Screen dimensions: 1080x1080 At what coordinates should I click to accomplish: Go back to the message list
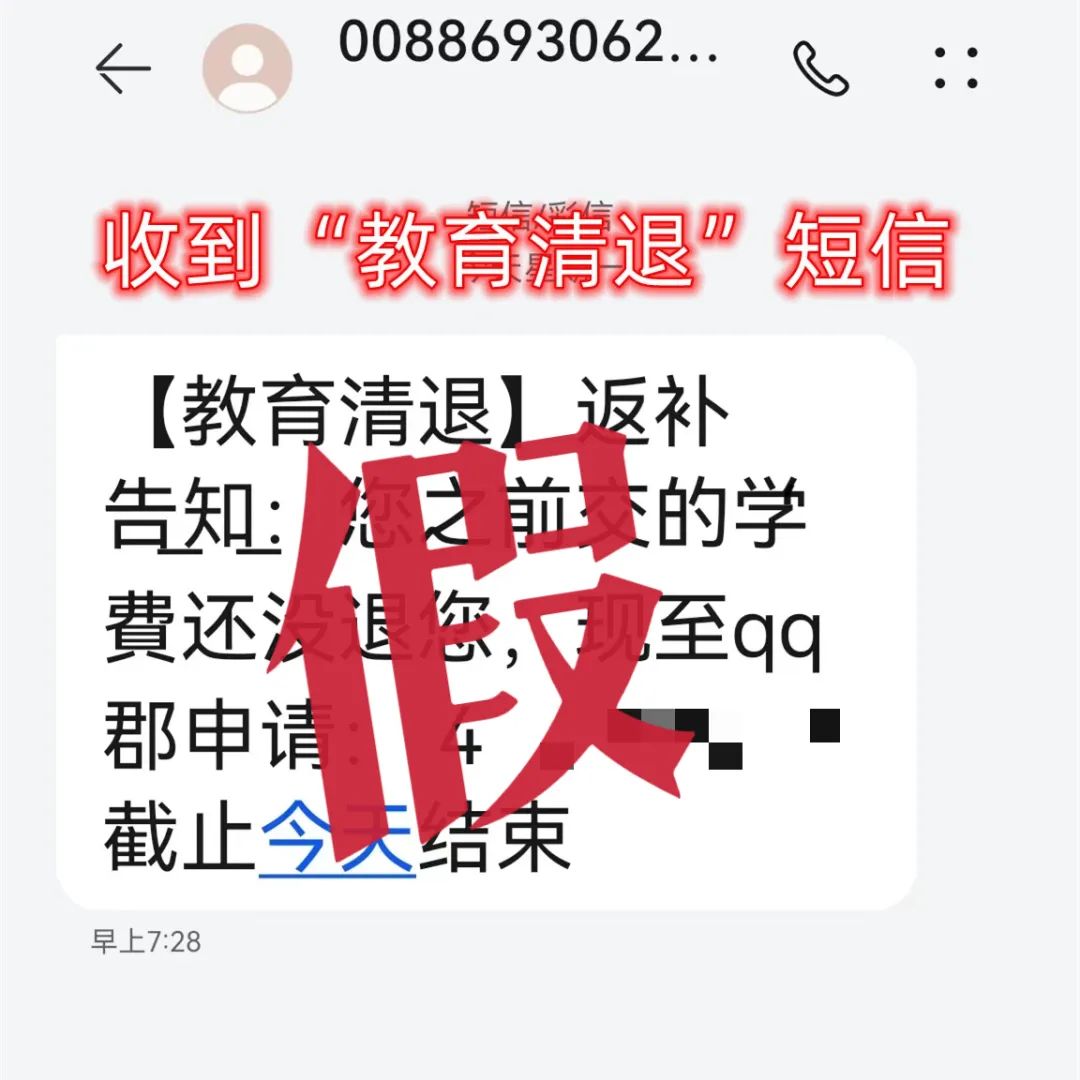(122, 69)
